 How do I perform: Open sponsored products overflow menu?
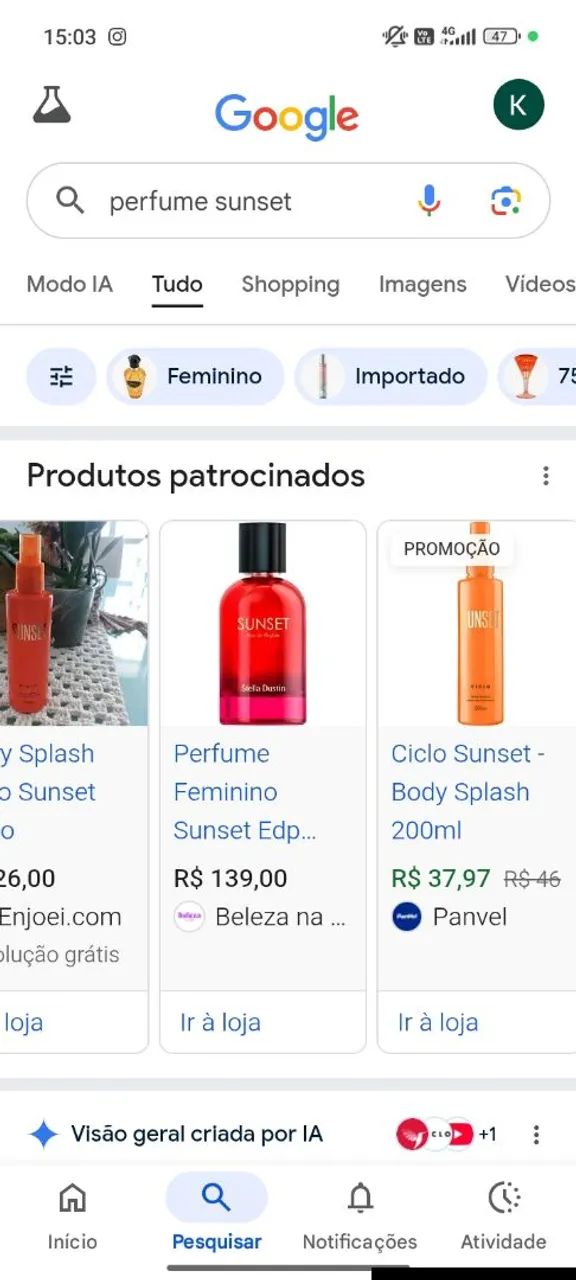(x=546, y=476)
